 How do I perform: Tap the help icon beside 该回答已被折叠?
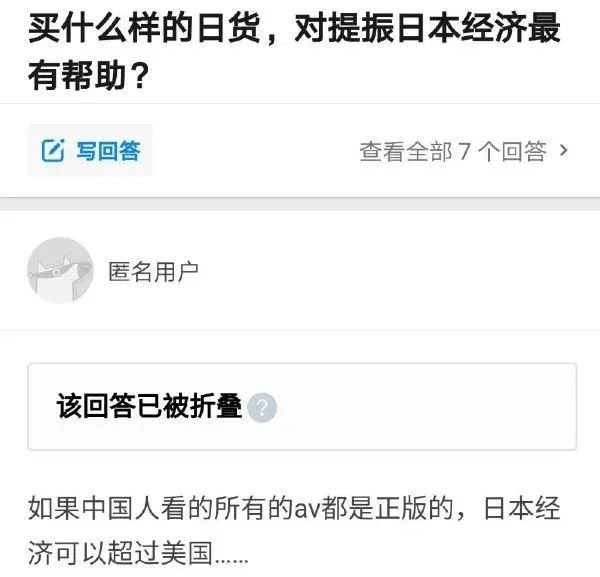point(262,408)
